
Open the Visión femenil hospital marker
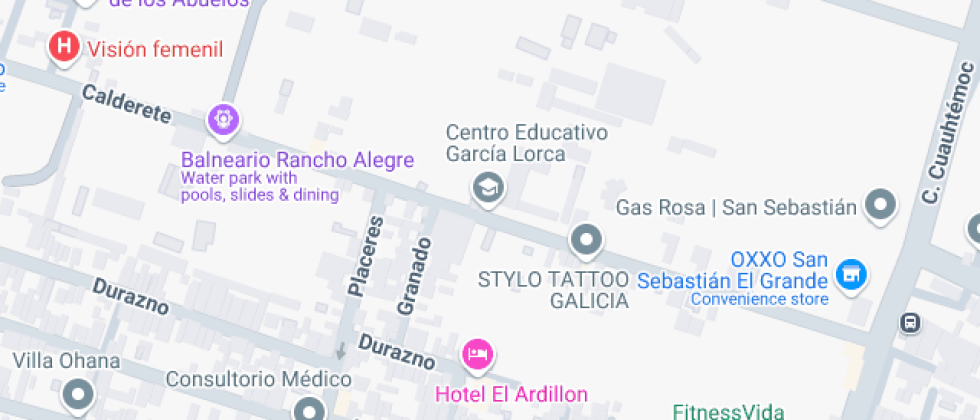[65, 47]
